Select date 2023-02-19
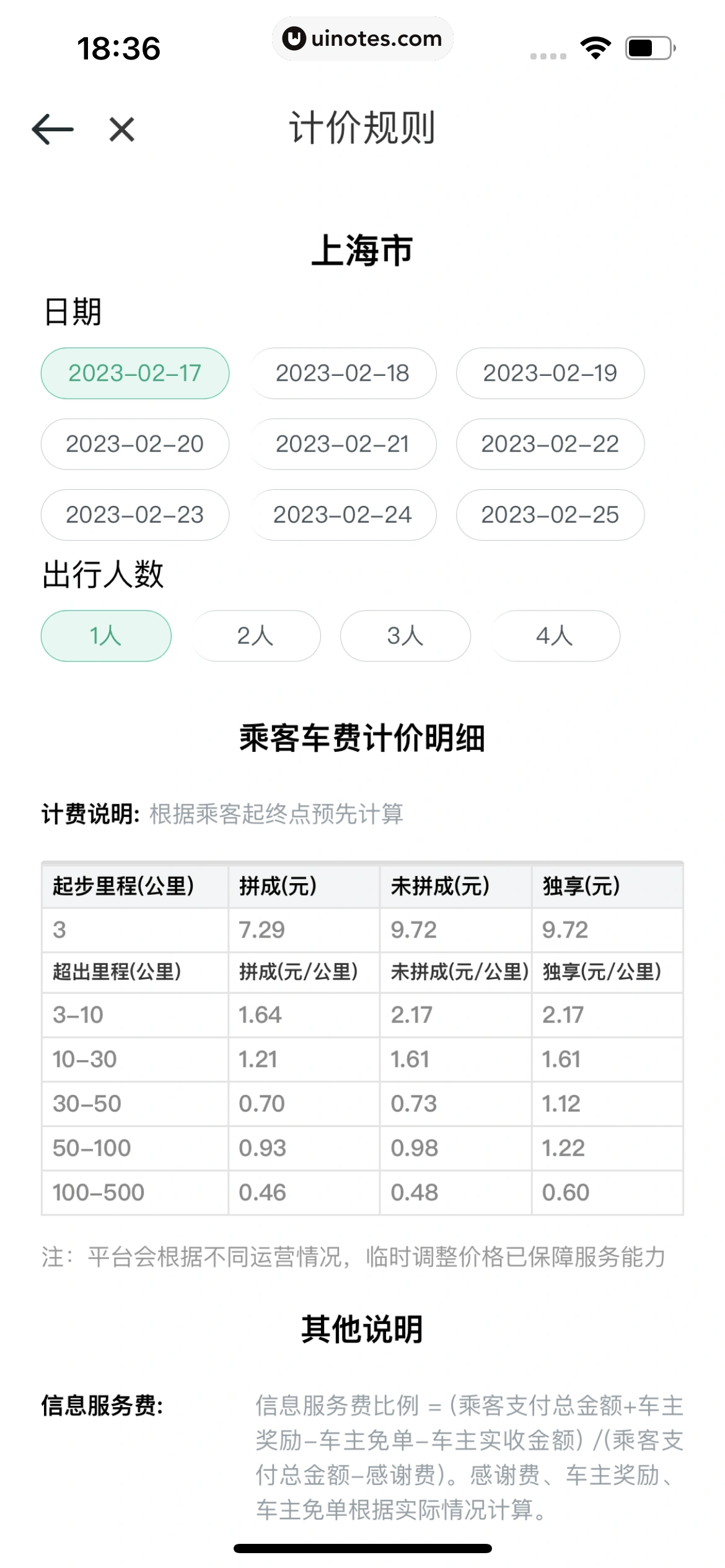 coord(550,373)
